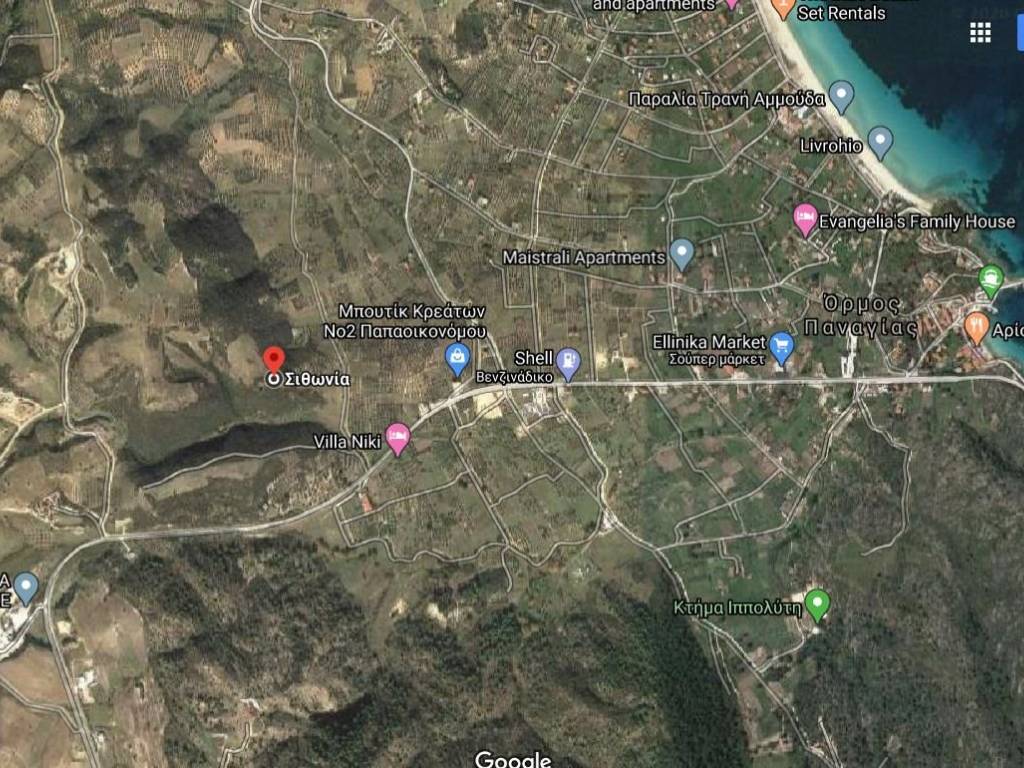The width and height of the screenshot is (1024, 768).
Task: Tap Evangelia's Family House pin
Action: coord(805,219)
